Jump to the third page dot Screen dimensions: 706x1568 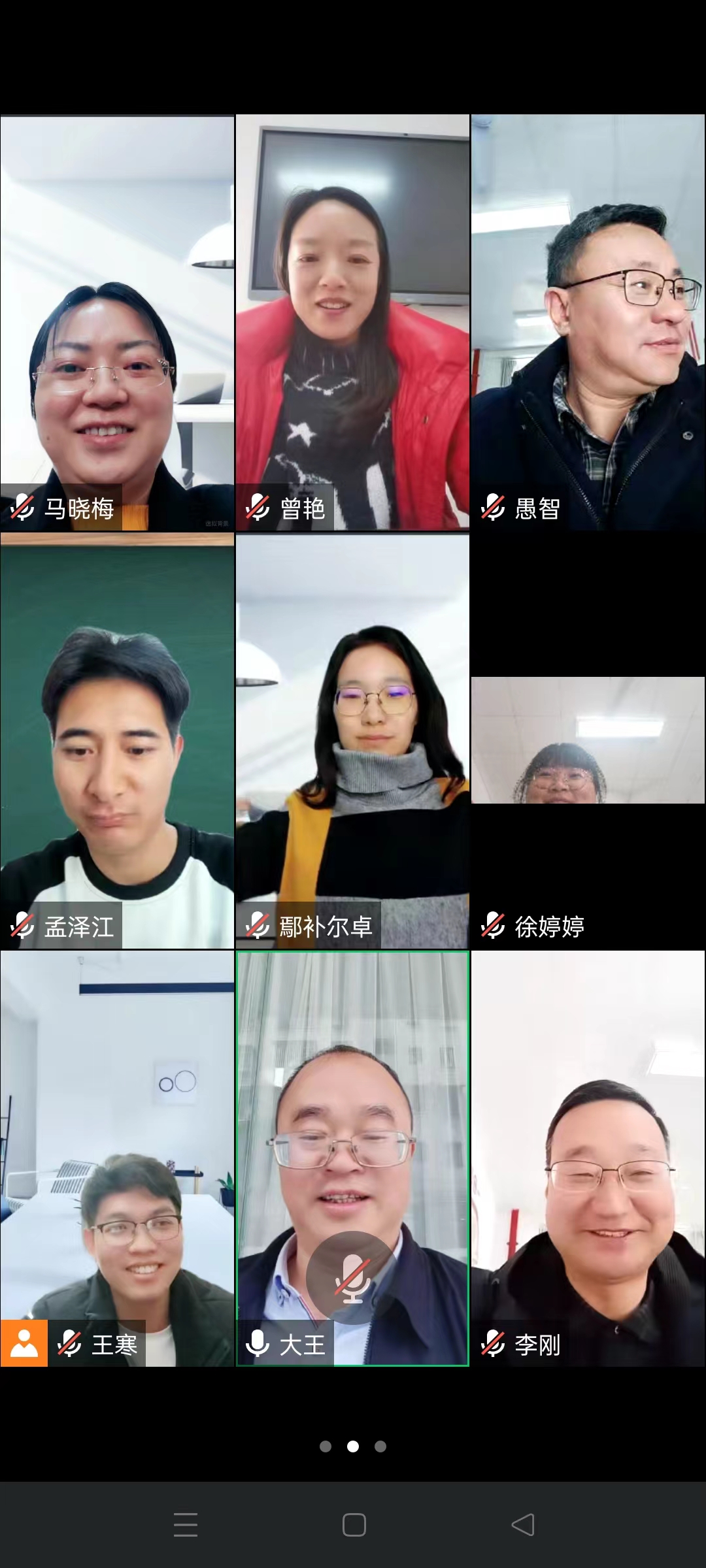click(380, 1446)
